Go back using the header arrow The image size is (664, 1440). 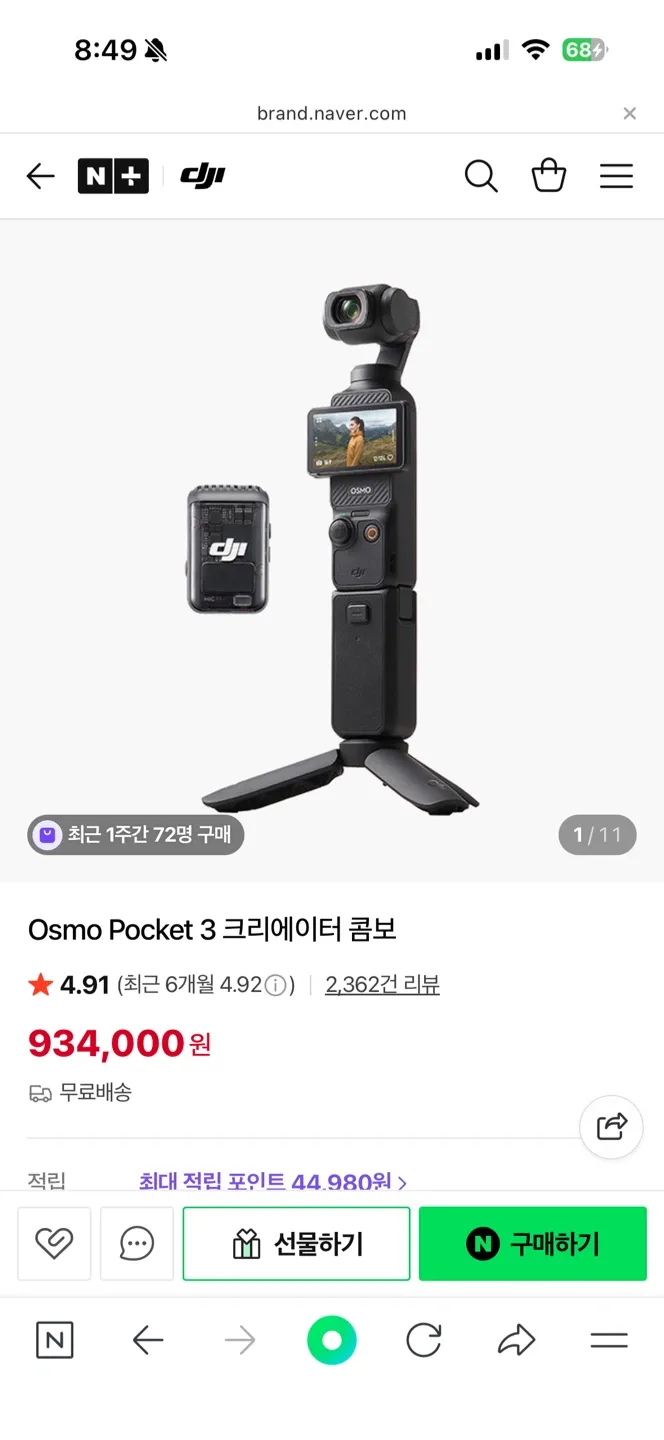coord(40,177)
